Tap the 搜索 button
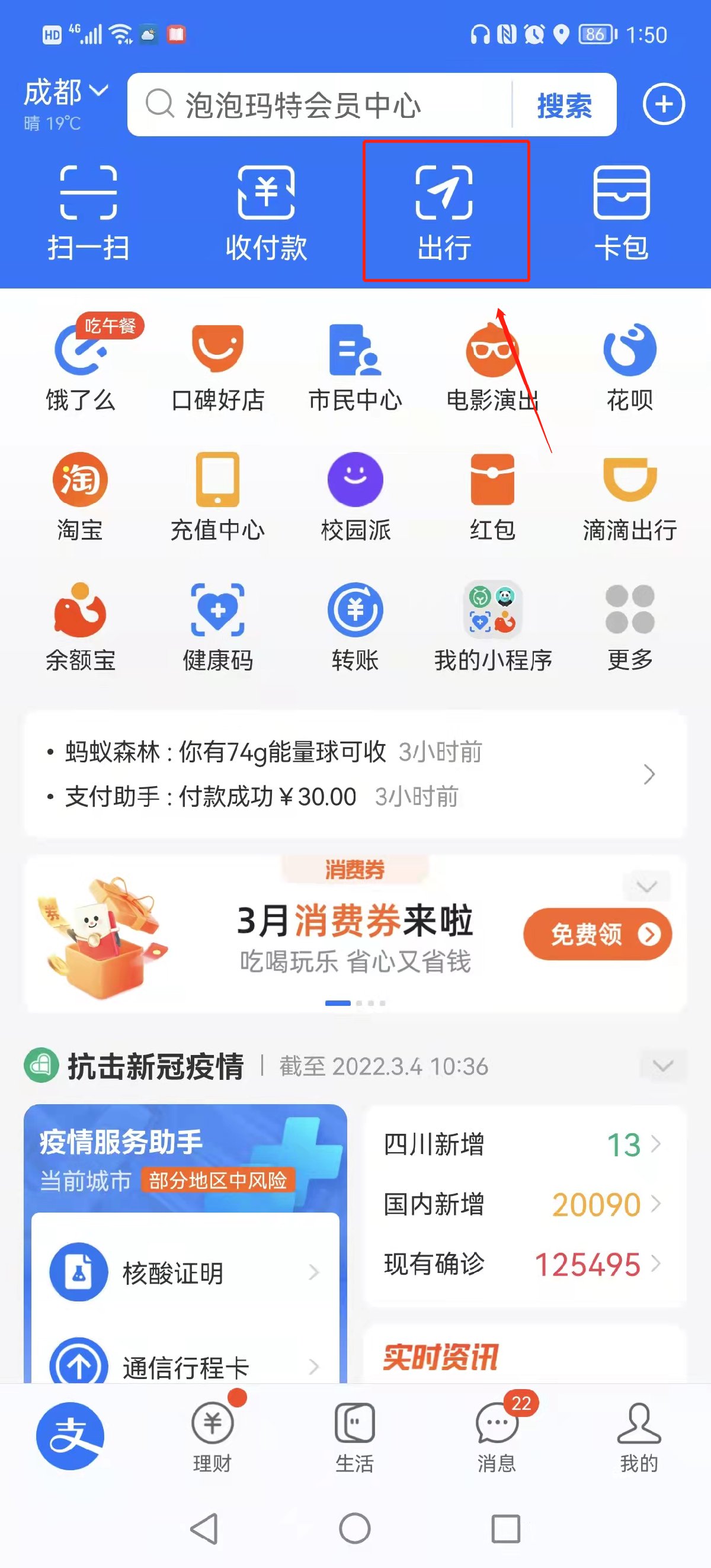Viewport: 711px width, 1568px height. (563, 105)
